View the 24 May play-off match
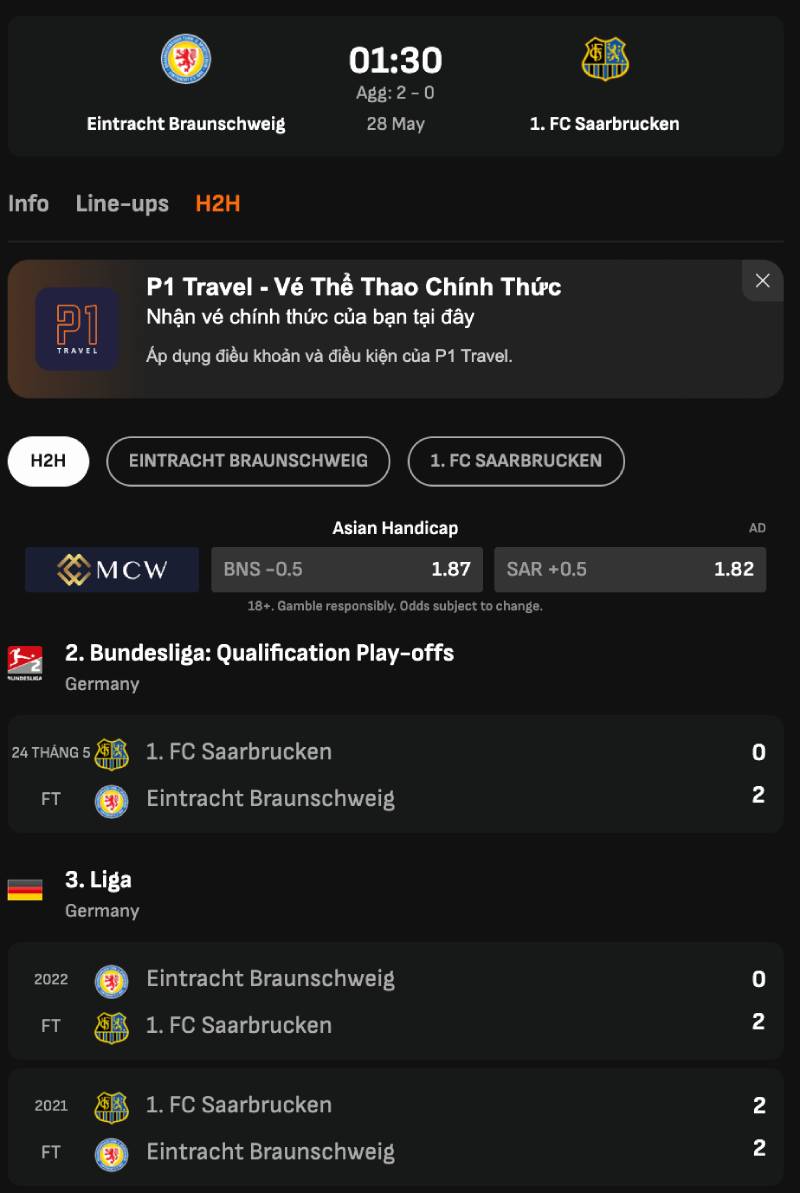 click(x=395, y=775)
